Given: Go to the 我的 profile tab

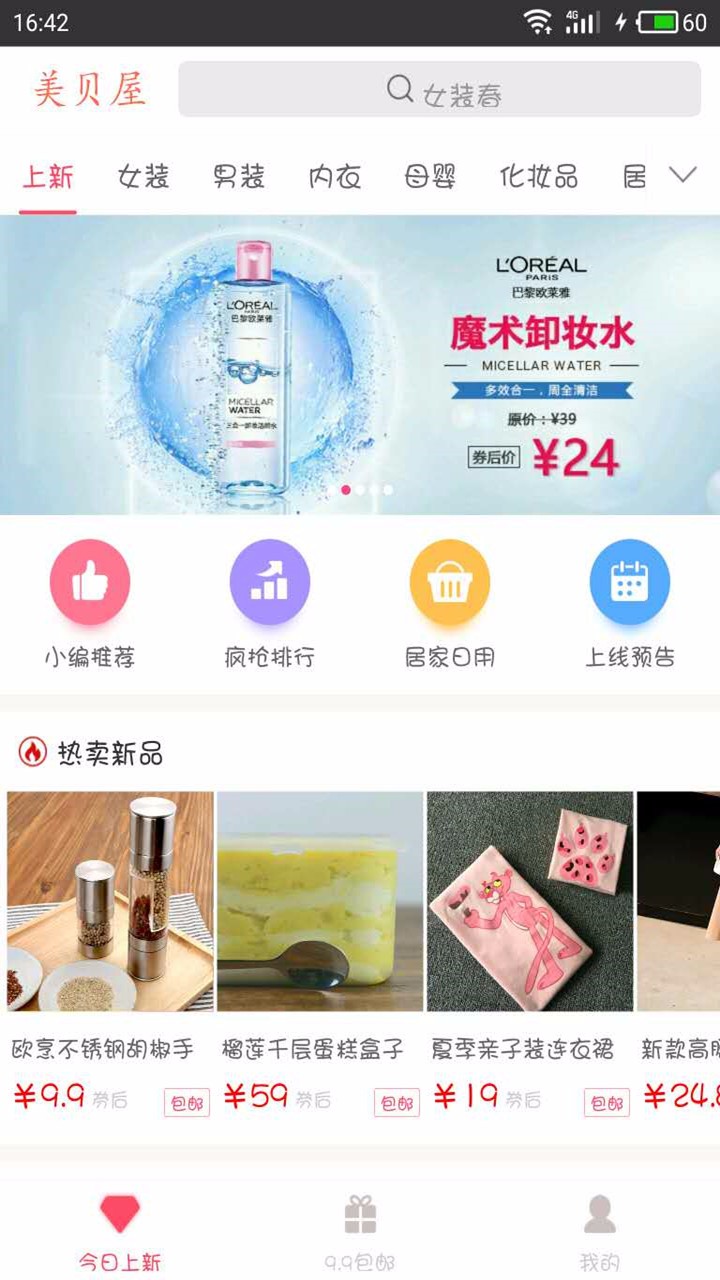Looking at the screenshot, I should click(x=600, y=1232).
